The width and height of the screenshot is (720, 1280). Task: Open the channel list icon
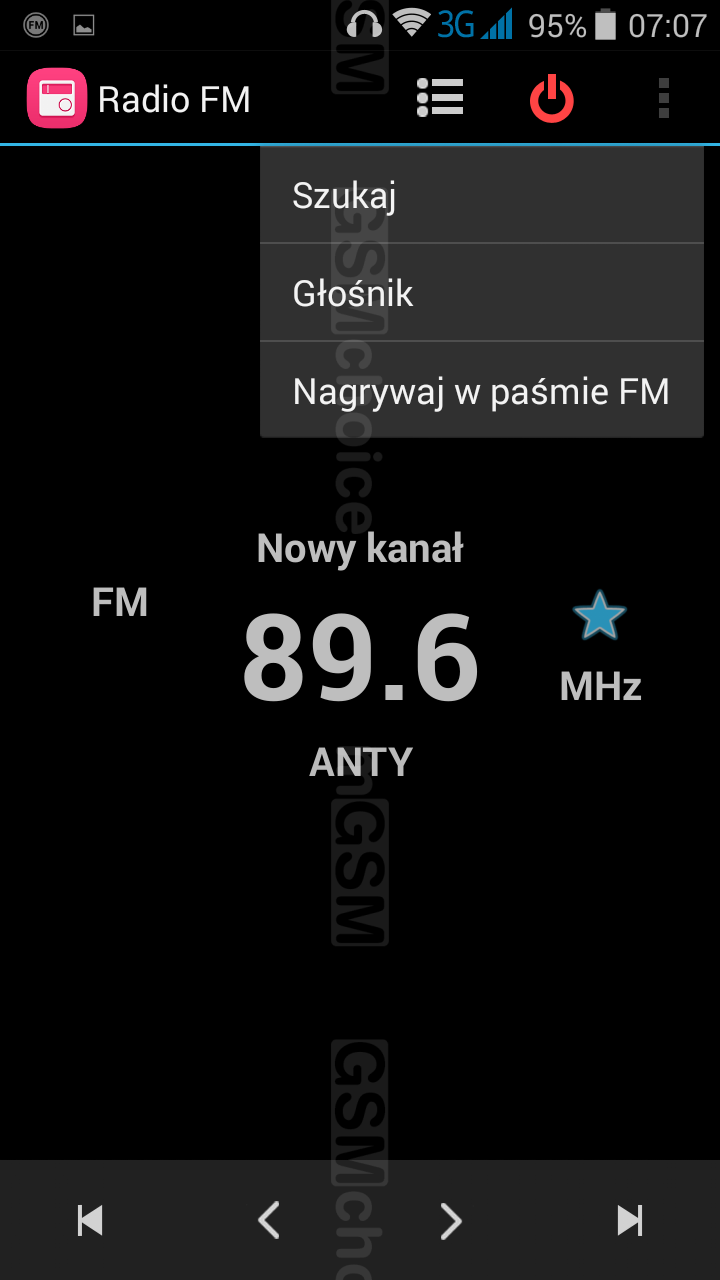(440, 99)
